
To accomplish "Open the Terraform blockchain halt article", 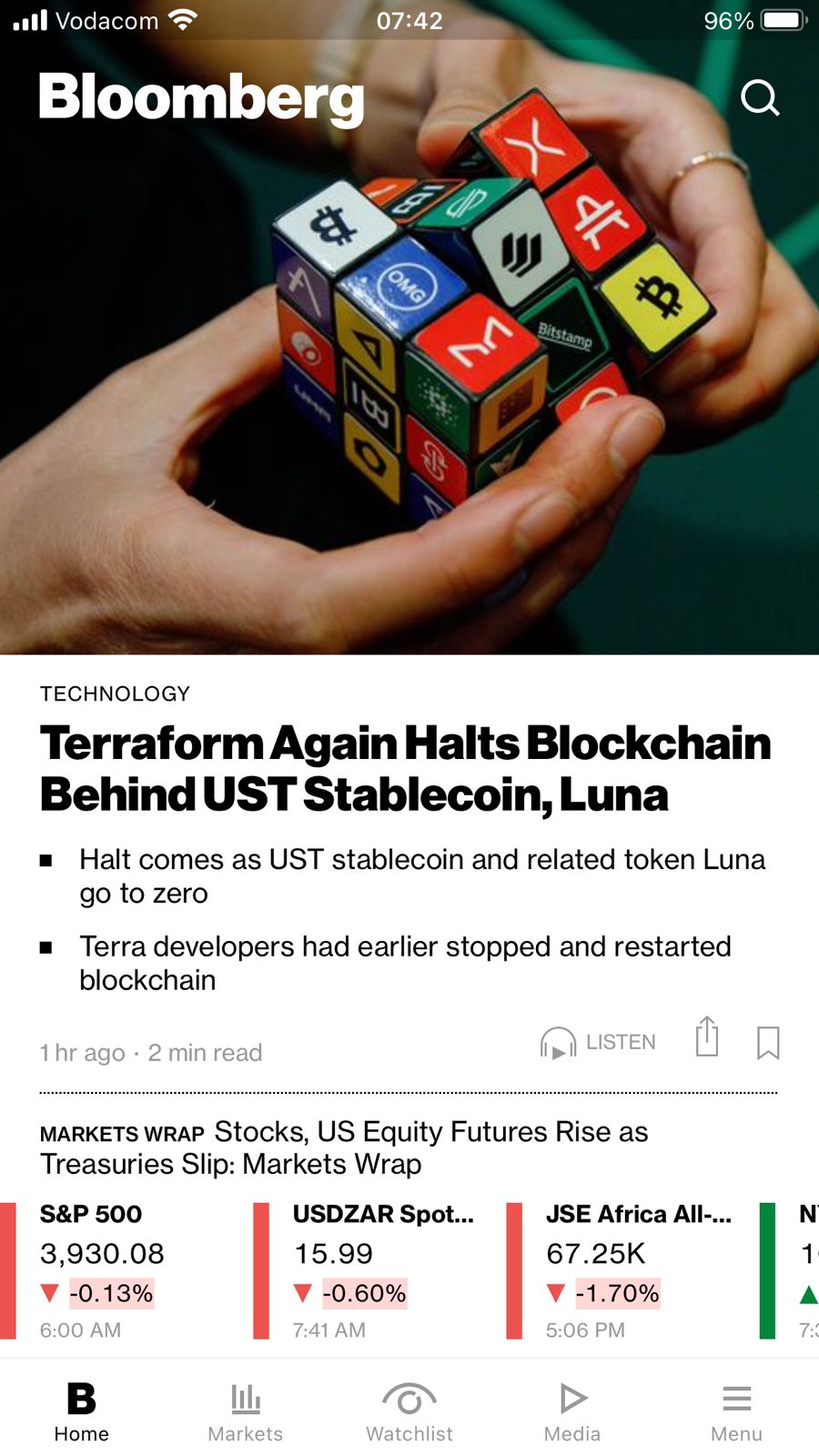I will tap(405, 769).
